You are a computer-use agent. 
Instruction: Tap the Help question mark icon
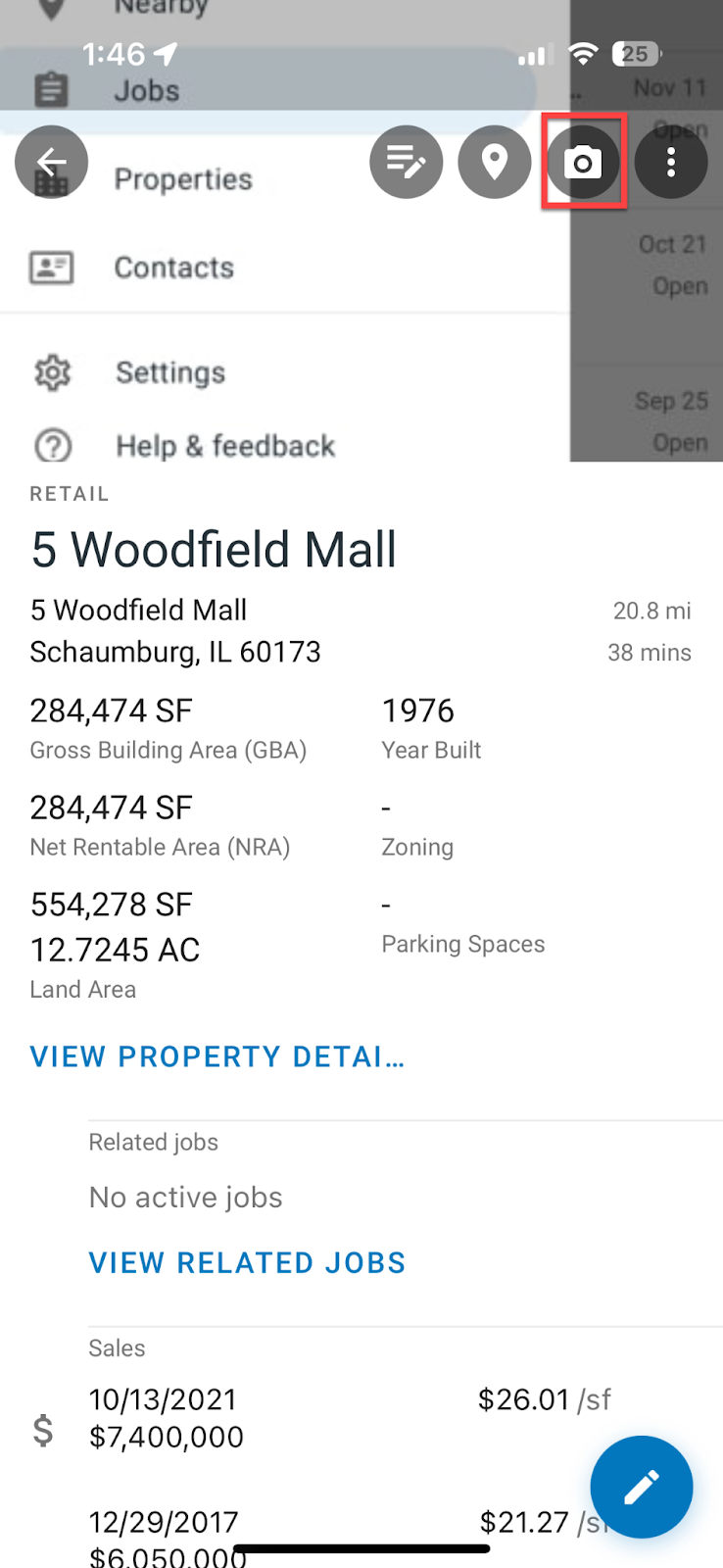(52, 446)
